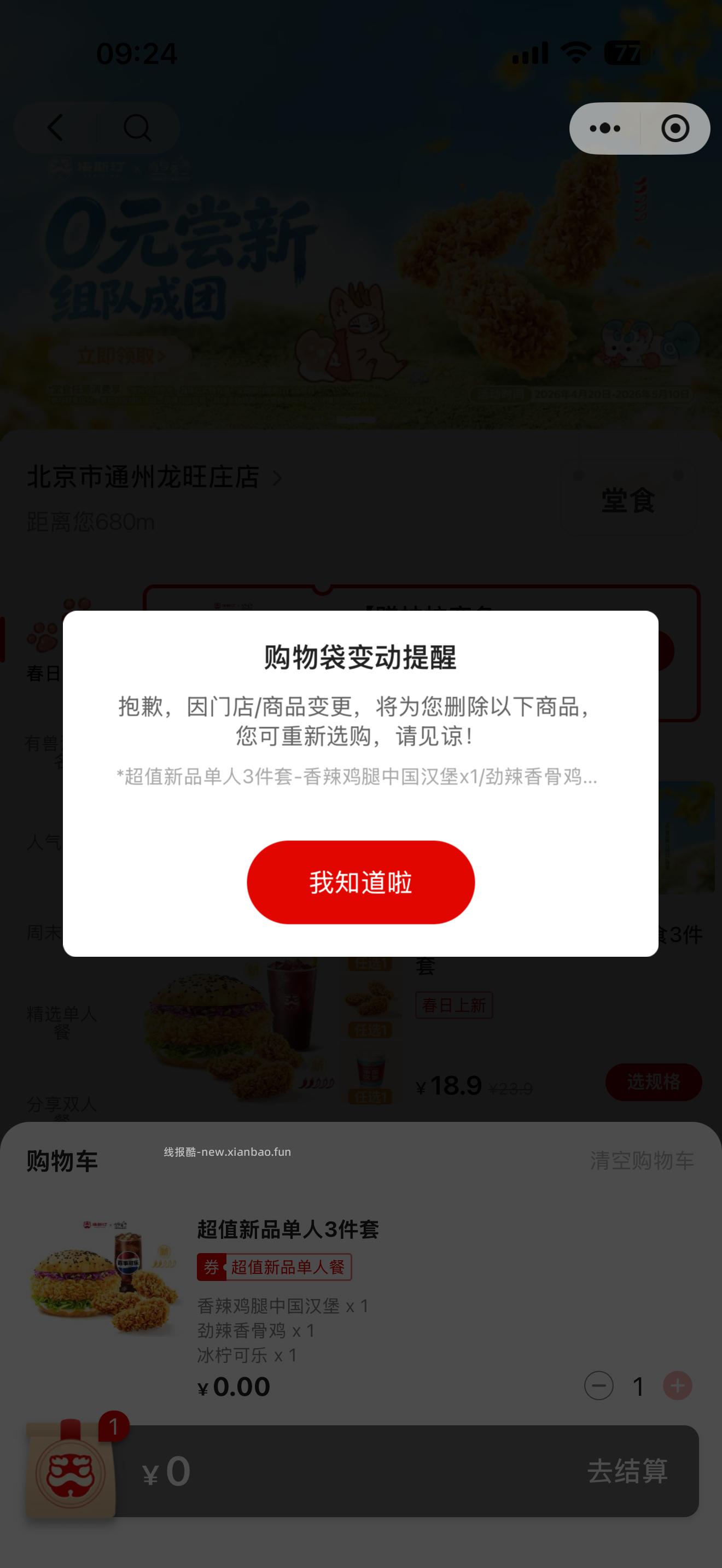Decrease cart item quantity with minus control
The height and width of the screenshot is (1568, 722).
(x=599, y=1386)
